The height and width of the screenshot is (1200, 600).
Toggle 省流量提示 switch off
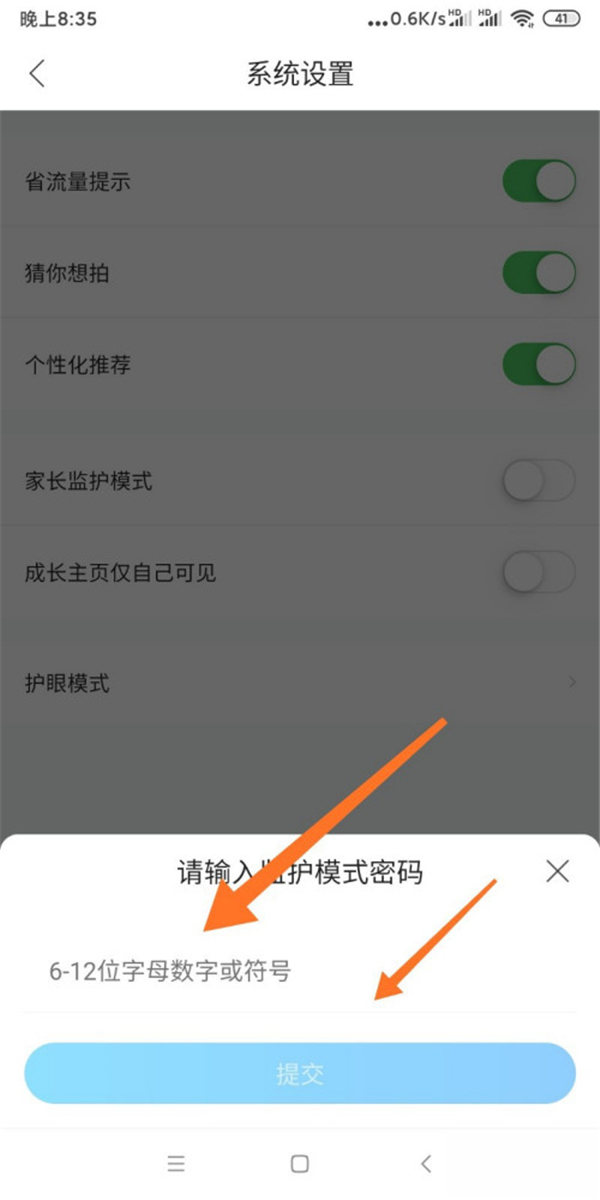point(538,182)
